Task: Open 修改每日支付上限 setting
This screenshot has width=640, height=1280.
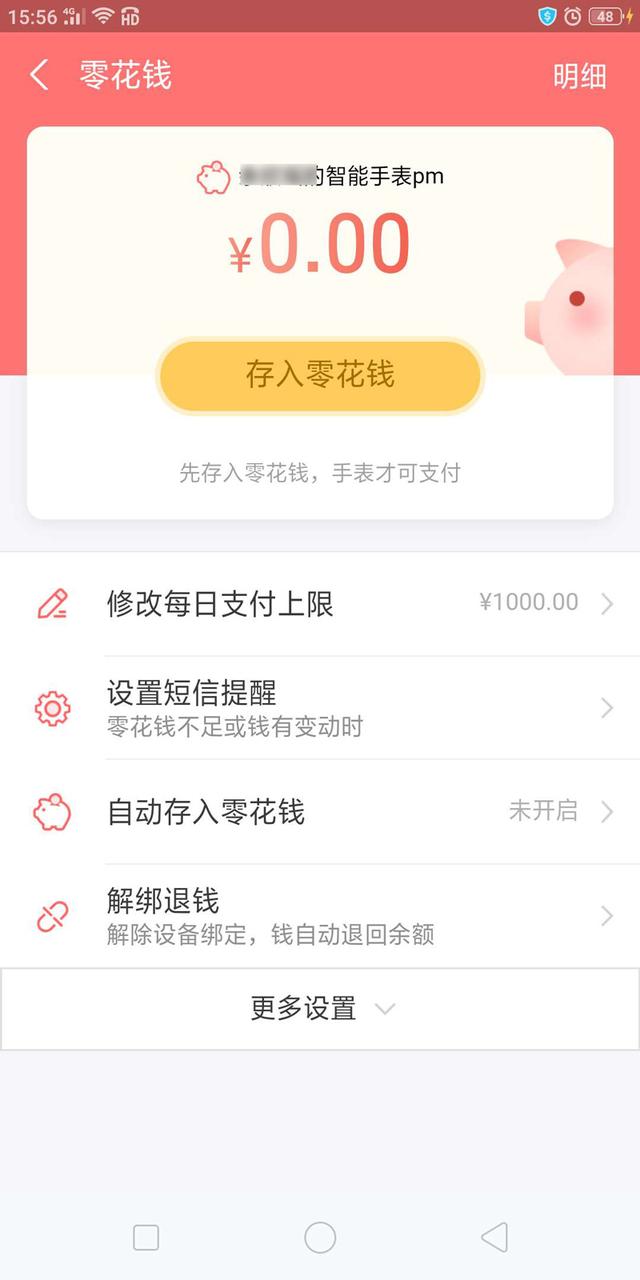Action: (x=320, y=604)
